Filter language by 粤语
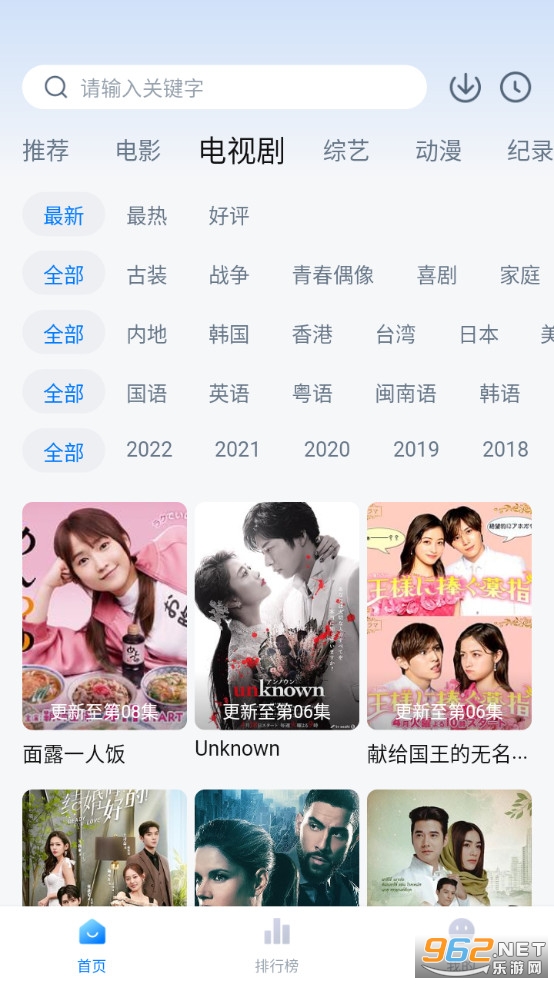This screenshot has width=554, height=984. (x=312, y=393)
